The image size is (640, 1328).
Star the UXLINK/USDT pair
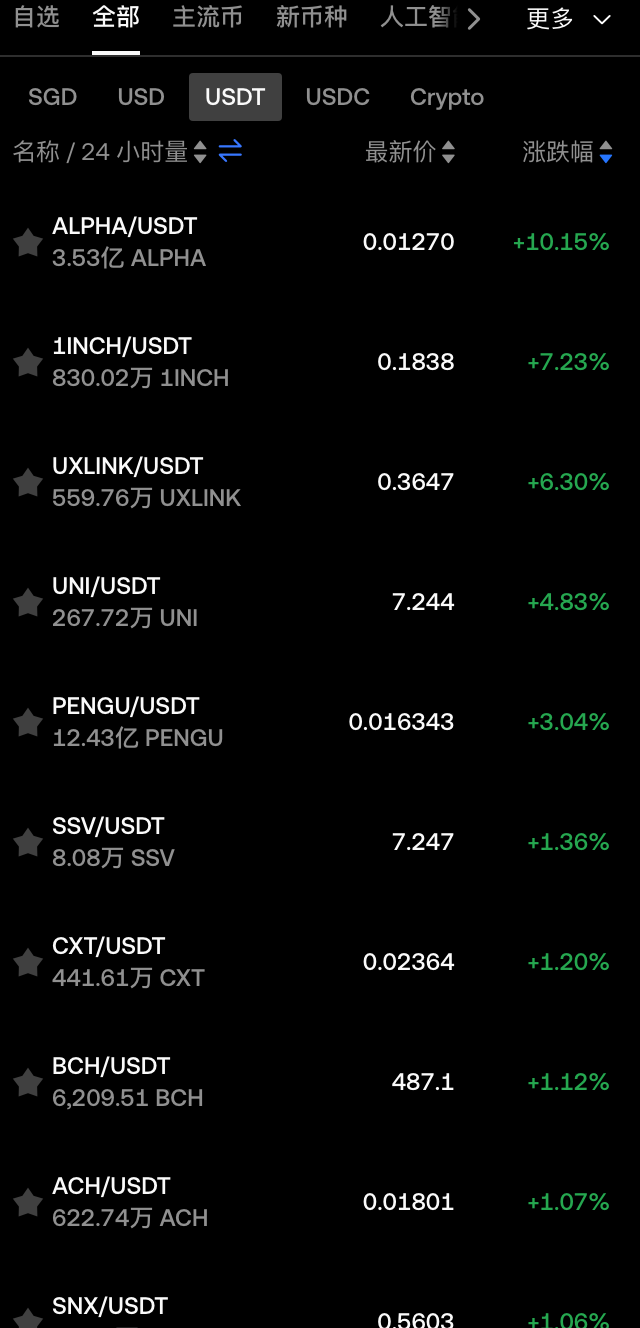click(x=27, y=482)
